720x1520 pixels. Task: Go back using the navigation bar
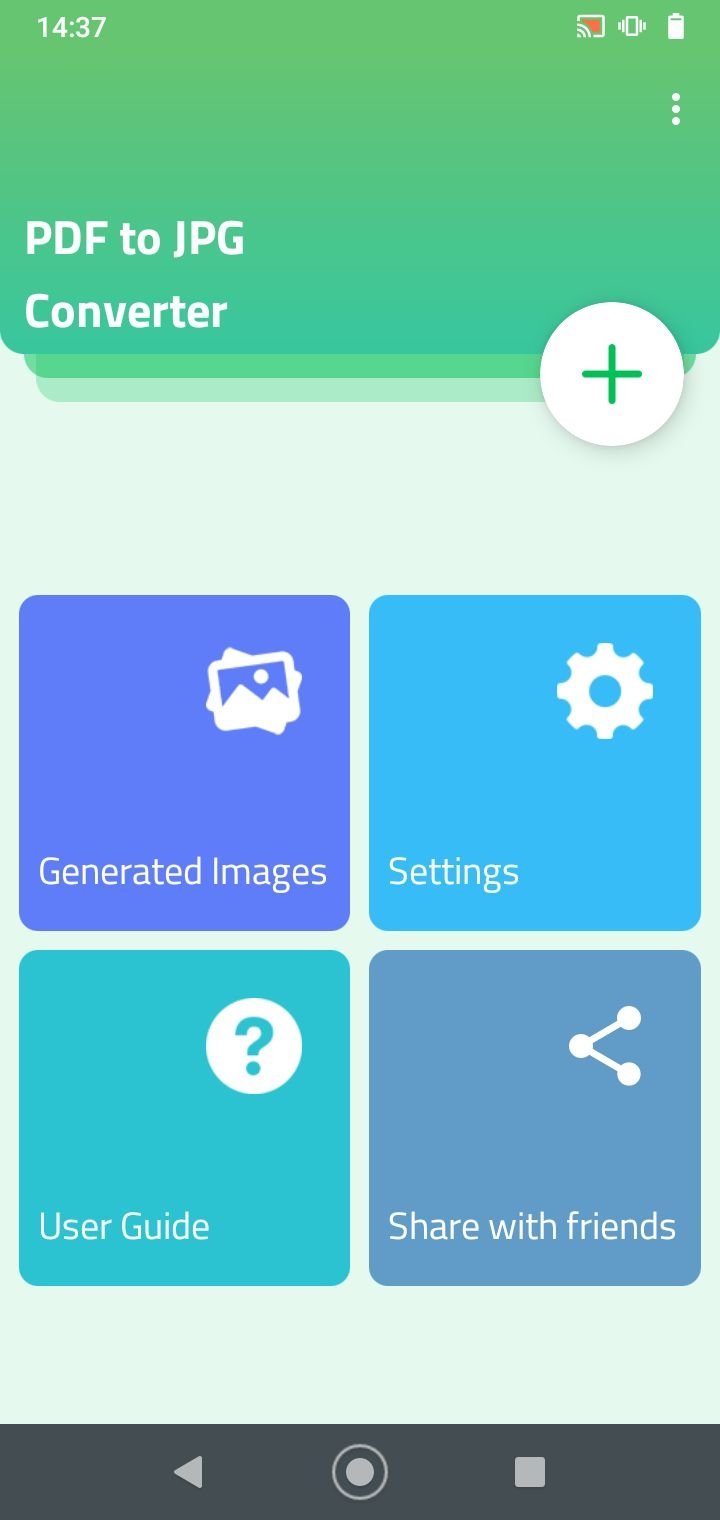[x=188, y=1472]
